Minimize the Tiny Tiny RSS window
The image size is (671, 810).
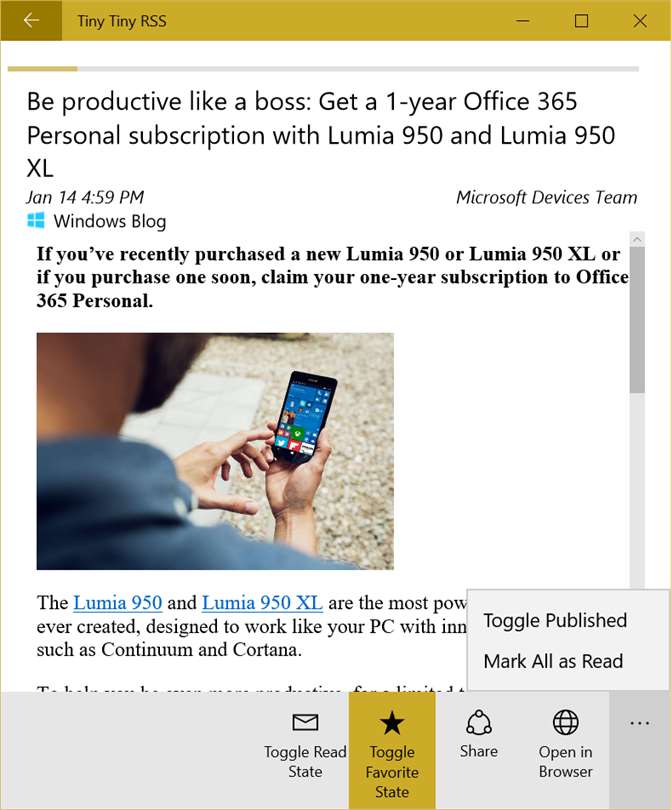coord(522,20)
